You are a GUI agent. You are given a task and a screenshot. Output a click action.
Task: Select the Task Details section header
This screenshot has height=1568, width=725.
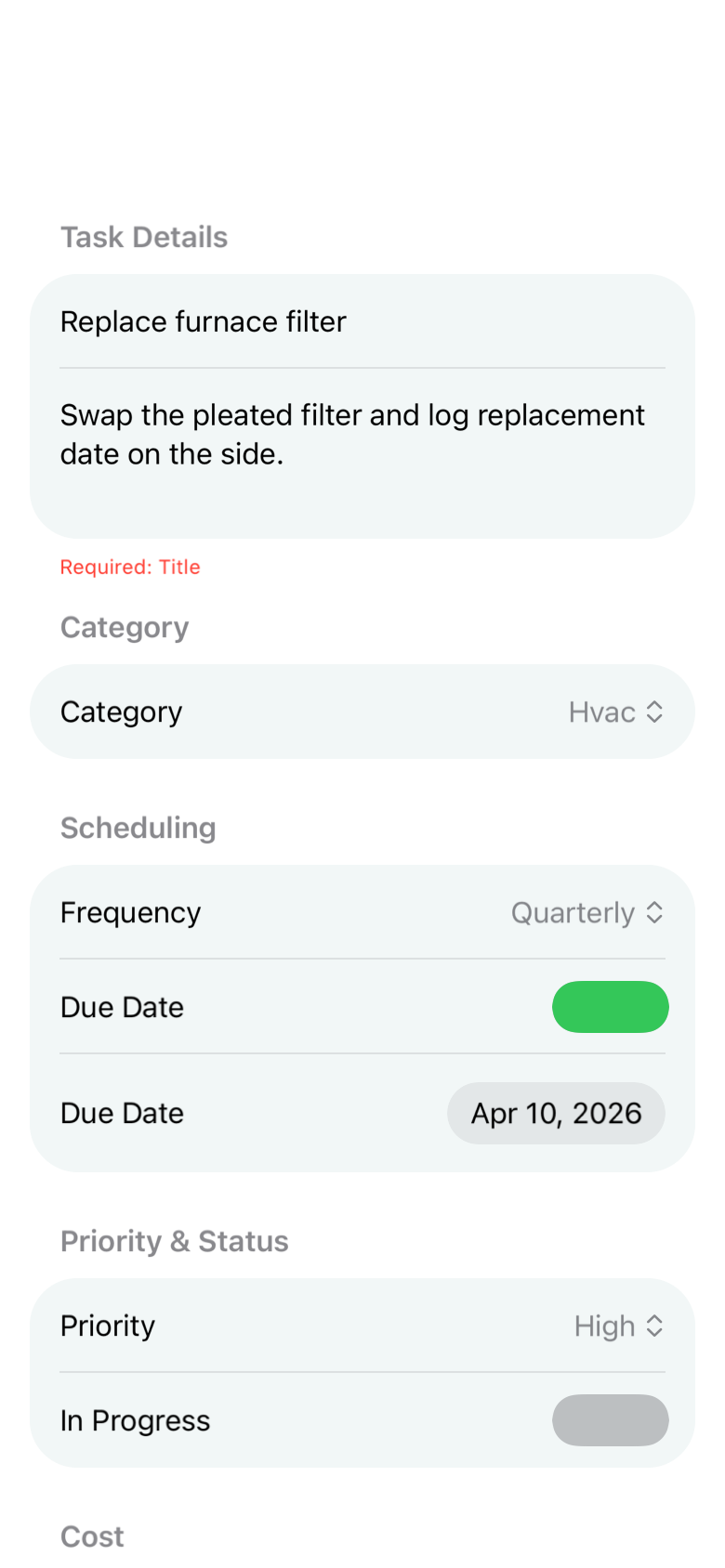pos(144,237)
